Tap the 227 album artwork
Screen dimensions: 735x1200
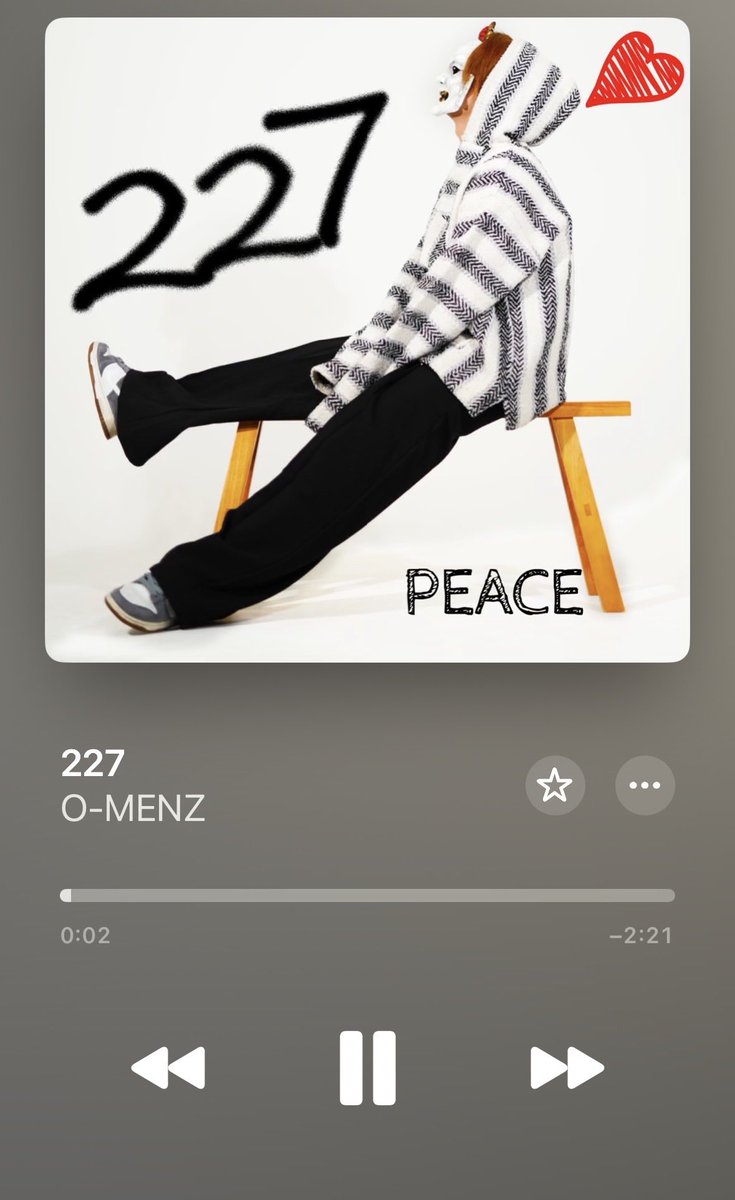(367, 345)
